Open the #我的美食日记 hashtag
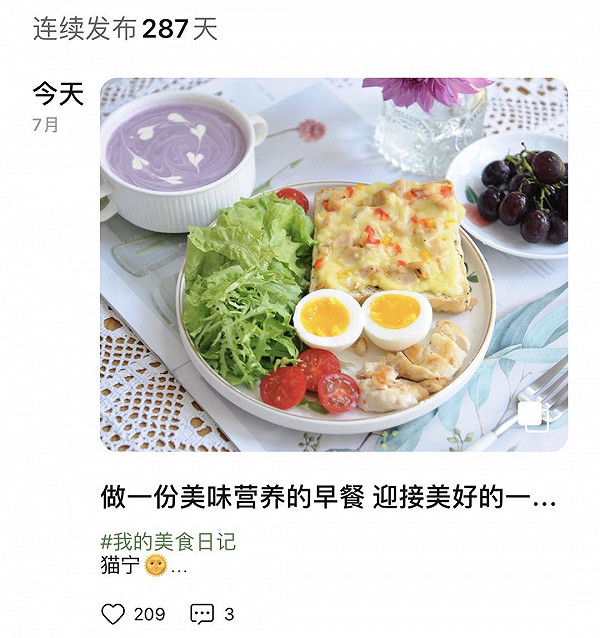This screenshot has height=638, width=600. click(x=168, y=542)
